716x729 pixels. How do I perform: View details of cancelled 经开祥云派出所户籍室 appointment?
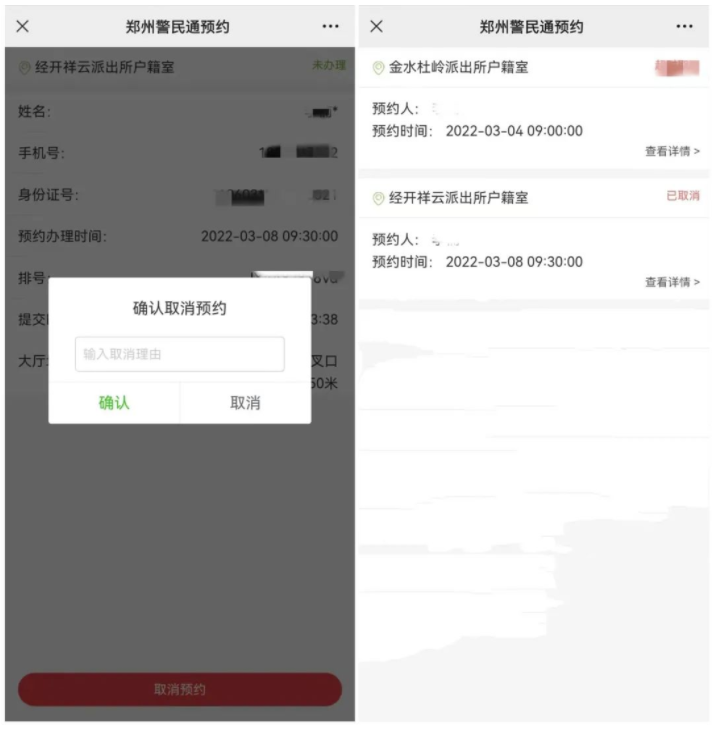click(x=672, y=283)
